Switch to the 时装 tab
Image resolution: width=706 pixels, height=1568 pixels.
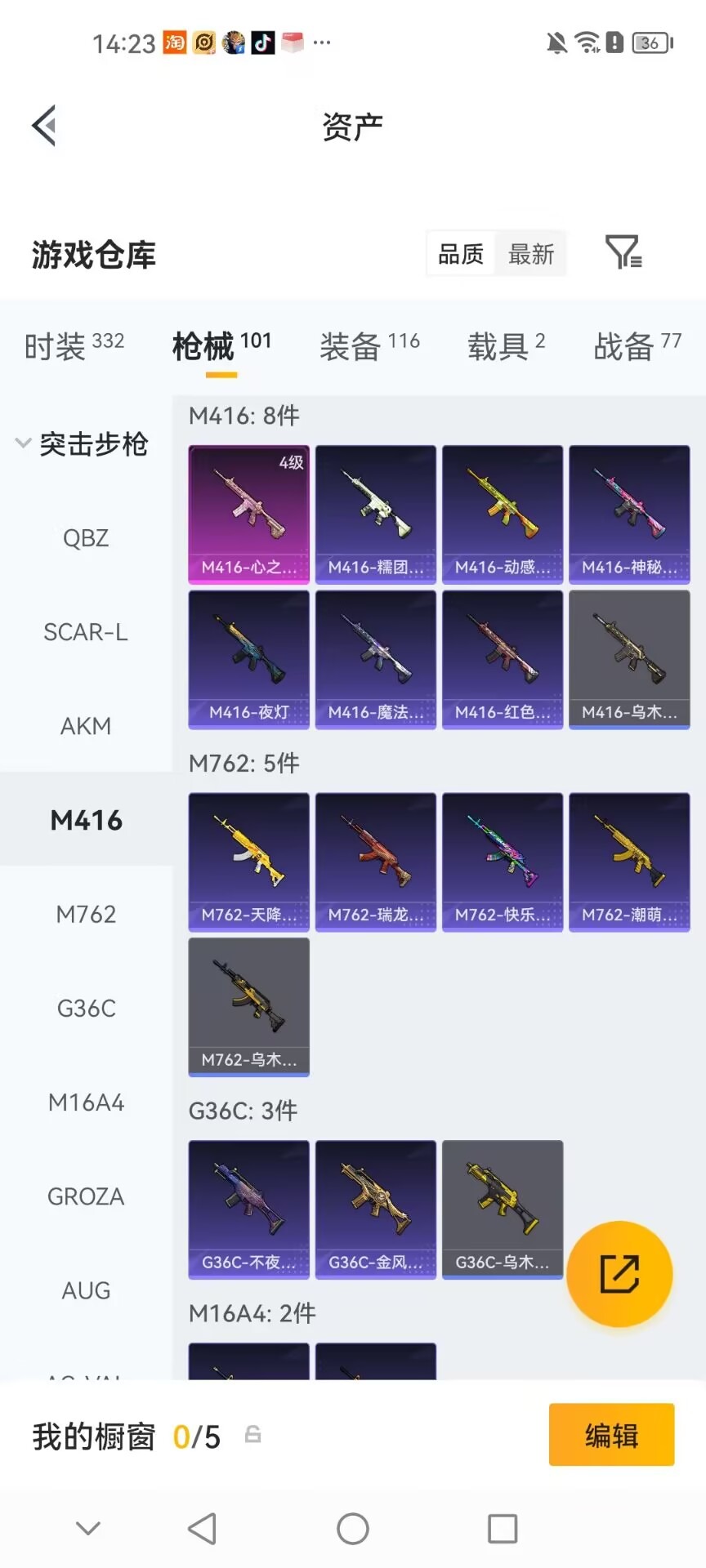[74, 347]
